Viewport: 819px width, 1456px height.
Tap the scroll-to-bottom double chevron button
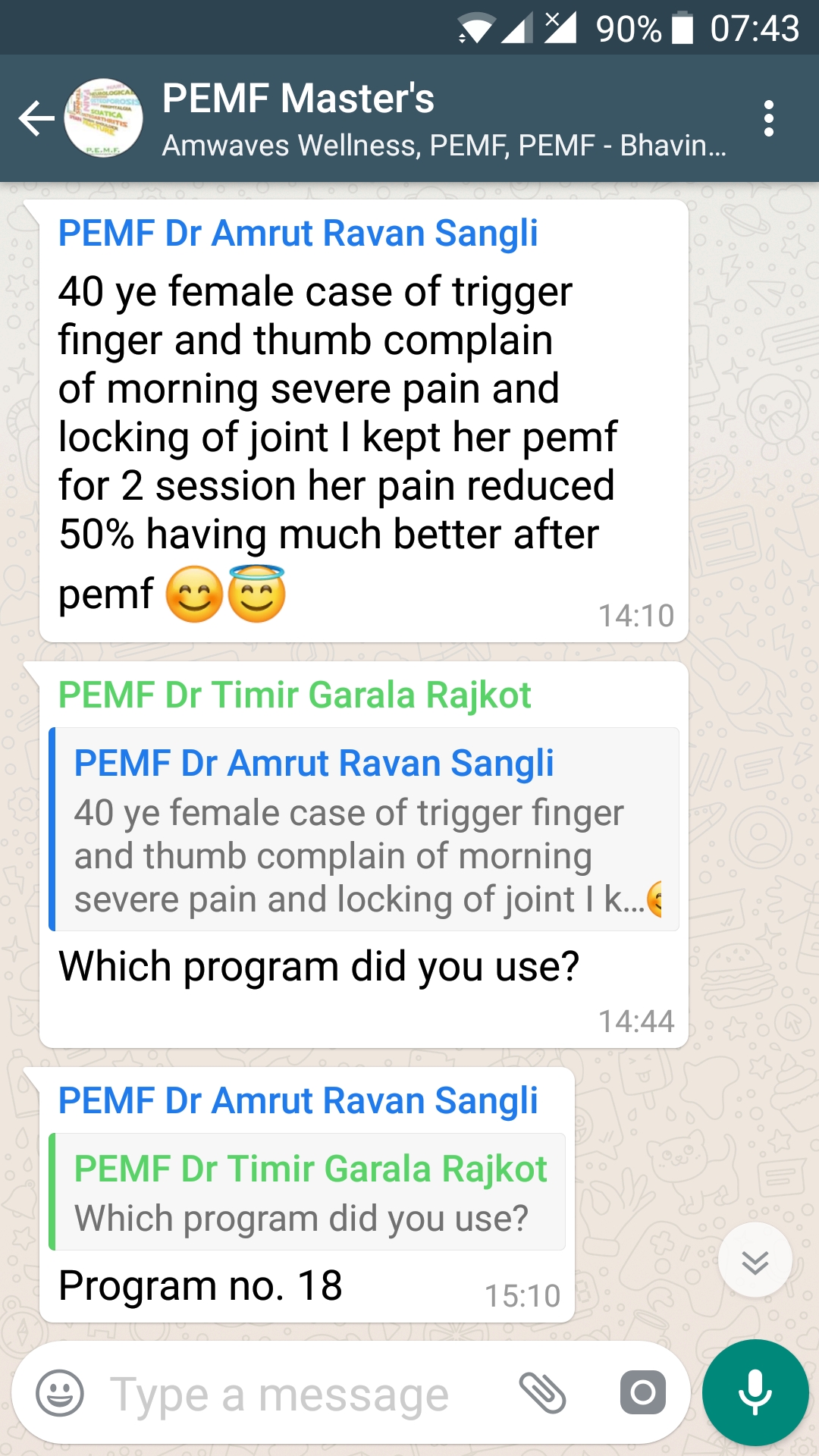click(755, 1260)
